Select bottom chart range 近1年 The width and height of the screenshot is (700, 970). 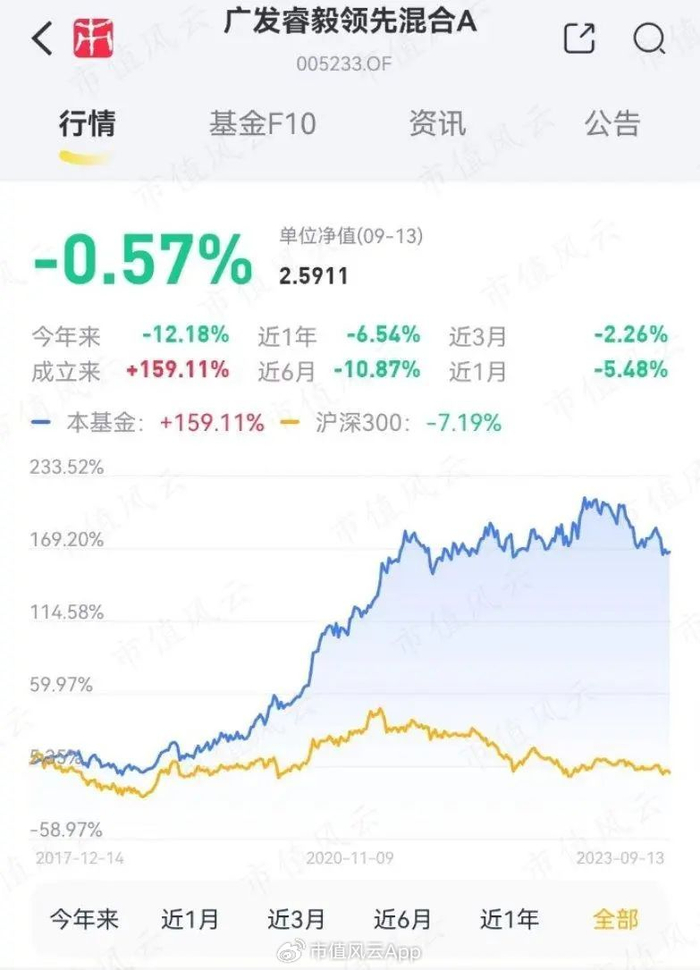[510, 919]
